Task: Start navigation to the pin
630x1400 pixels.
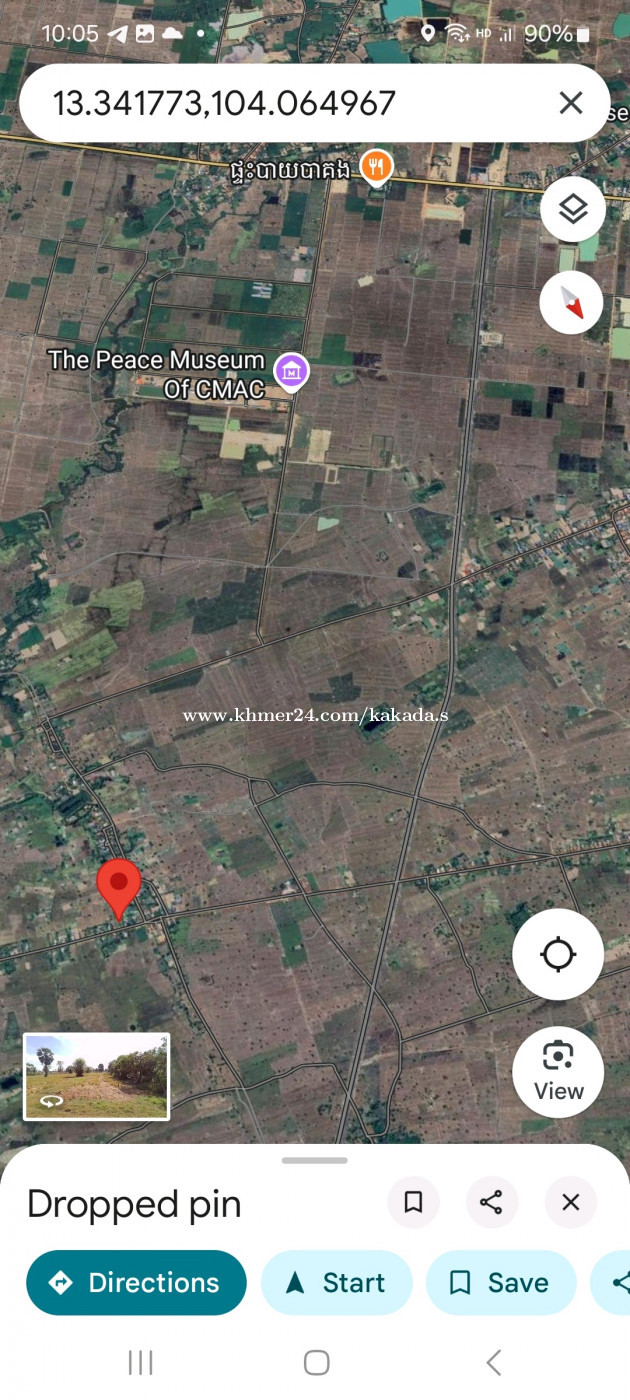Action: pos(336,1283)
